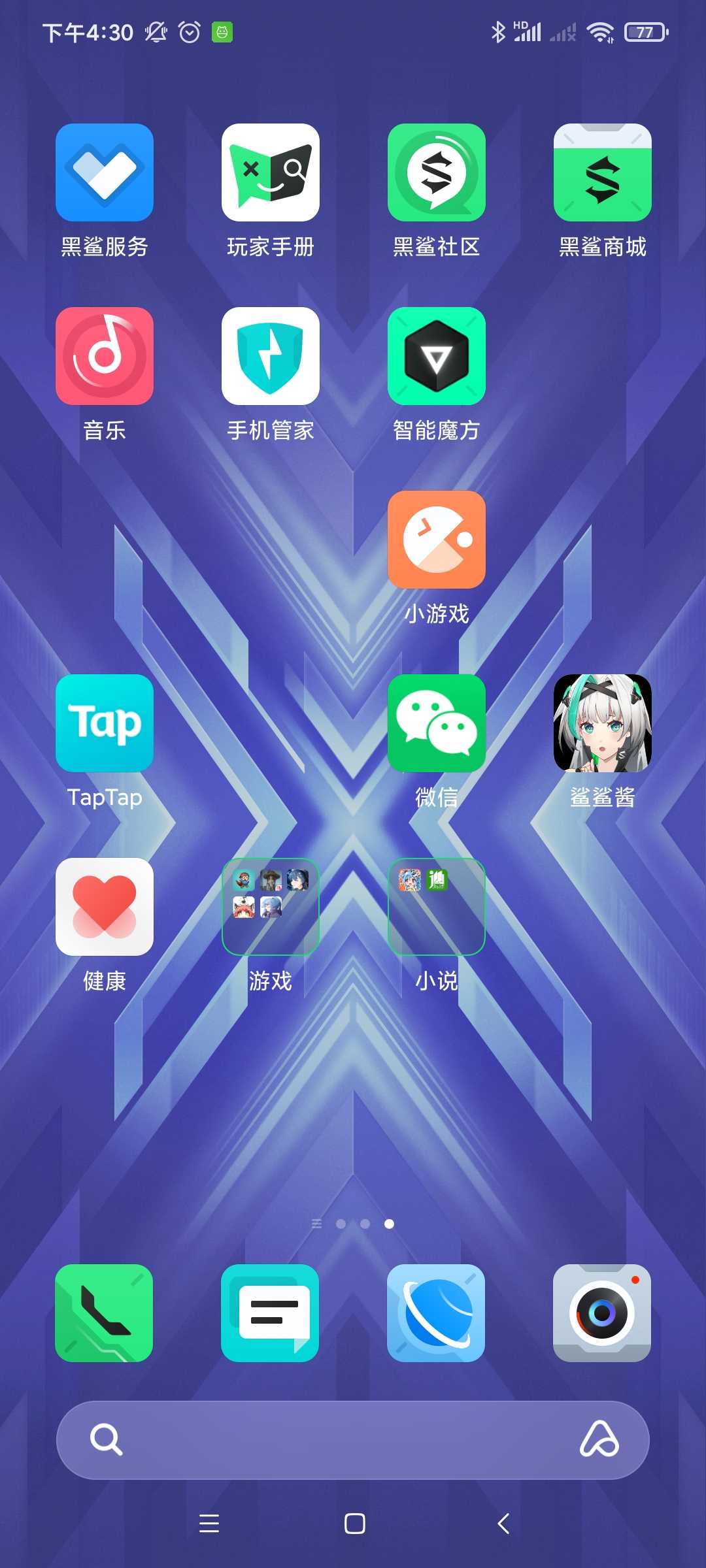
Task: Open recent apps from navigation bar
Action: [x=209, y=1524]
